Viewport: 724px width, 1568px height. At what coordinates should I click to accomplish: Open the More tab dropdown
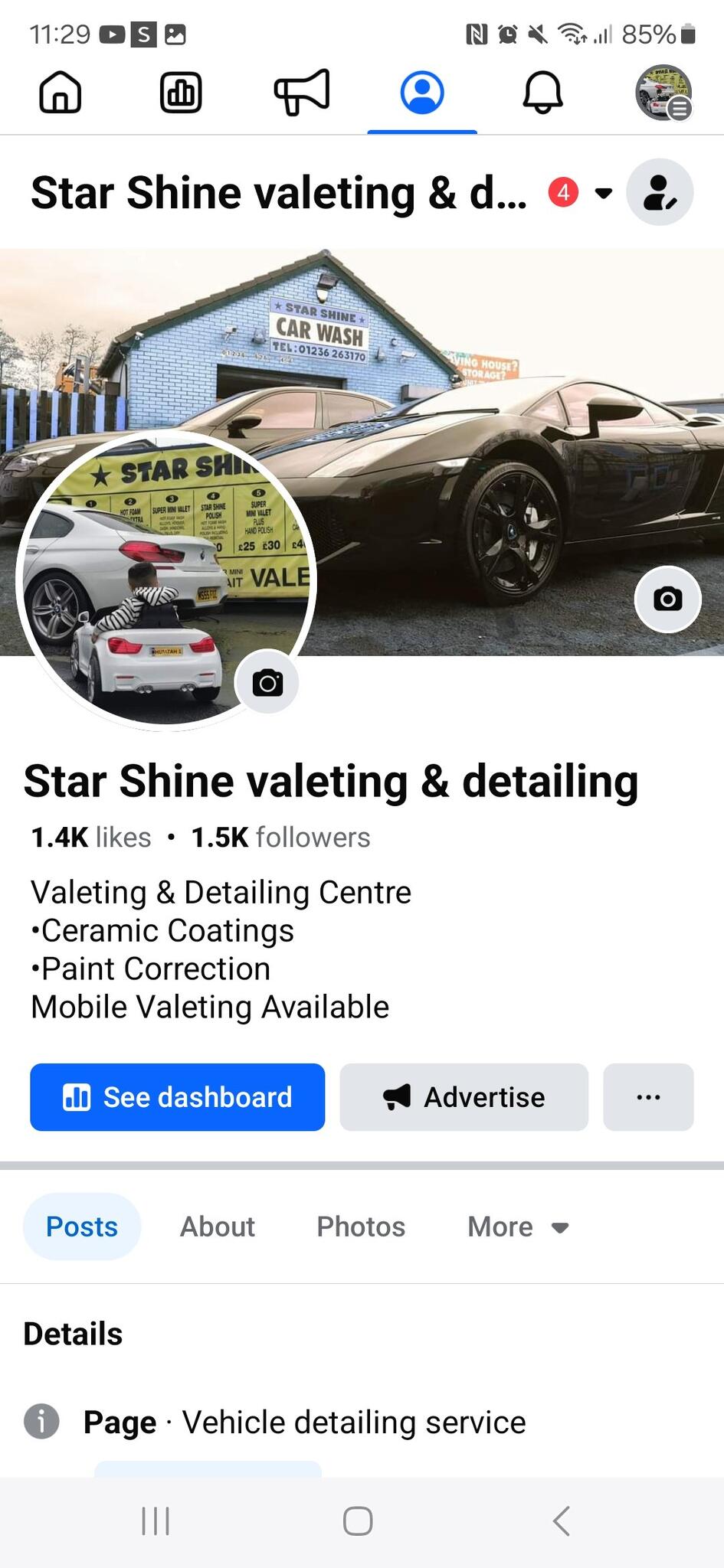[x=519, y=1227]
